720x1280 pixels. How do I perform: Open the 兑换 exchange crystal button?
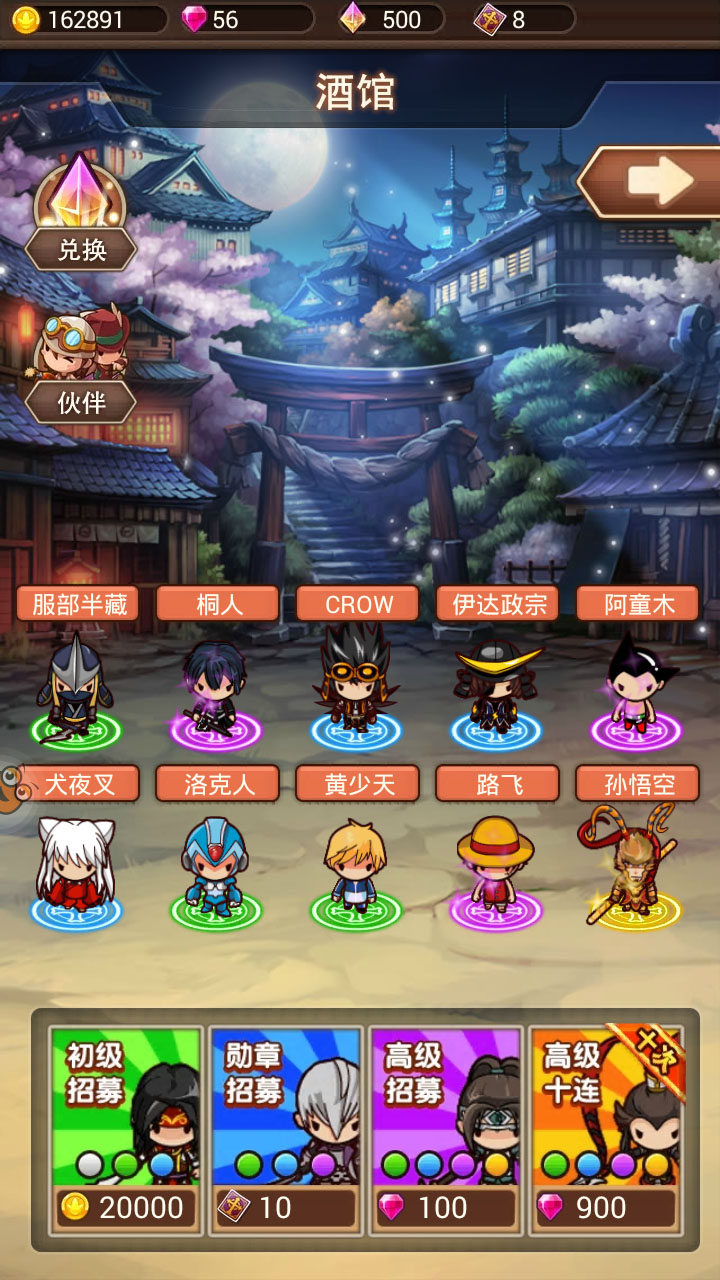[80, 215]
